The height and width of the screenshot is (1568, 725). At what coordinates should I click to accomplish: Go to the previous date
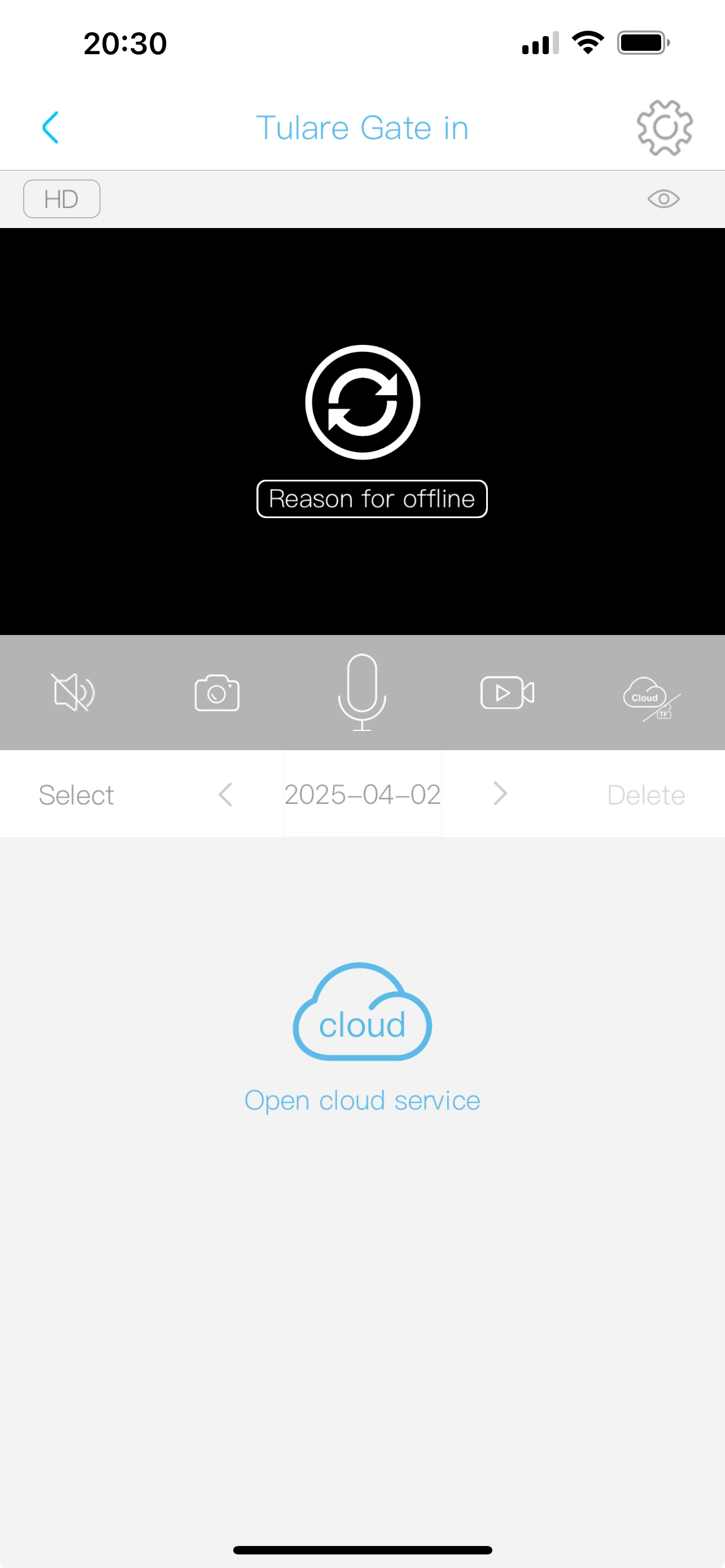pos(225,794)
